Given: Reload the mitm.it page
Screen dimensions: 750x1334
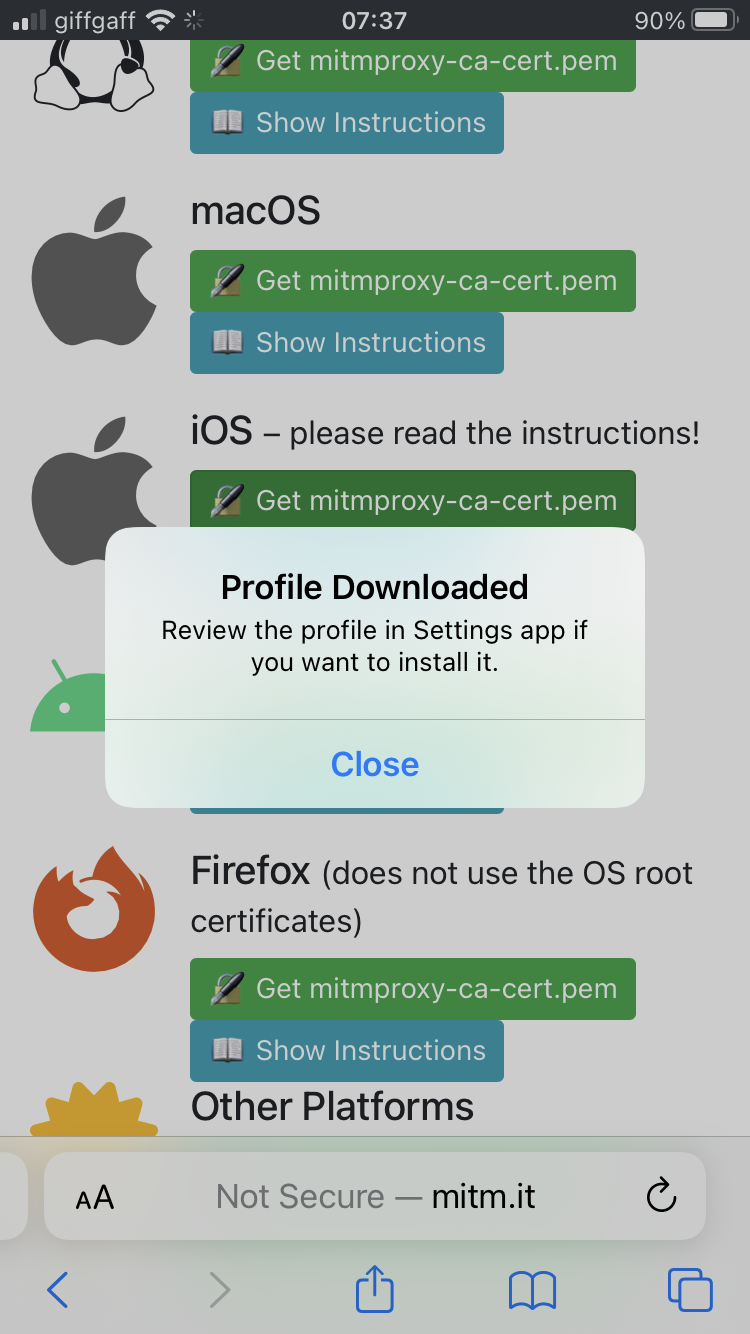Looking at the screenshot, I should 661,1196.
